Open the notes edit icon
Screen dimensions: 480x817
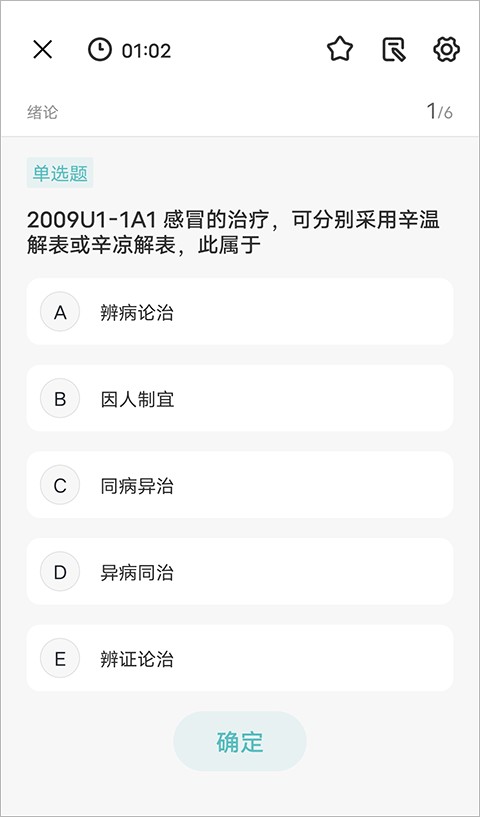(393, 50)
